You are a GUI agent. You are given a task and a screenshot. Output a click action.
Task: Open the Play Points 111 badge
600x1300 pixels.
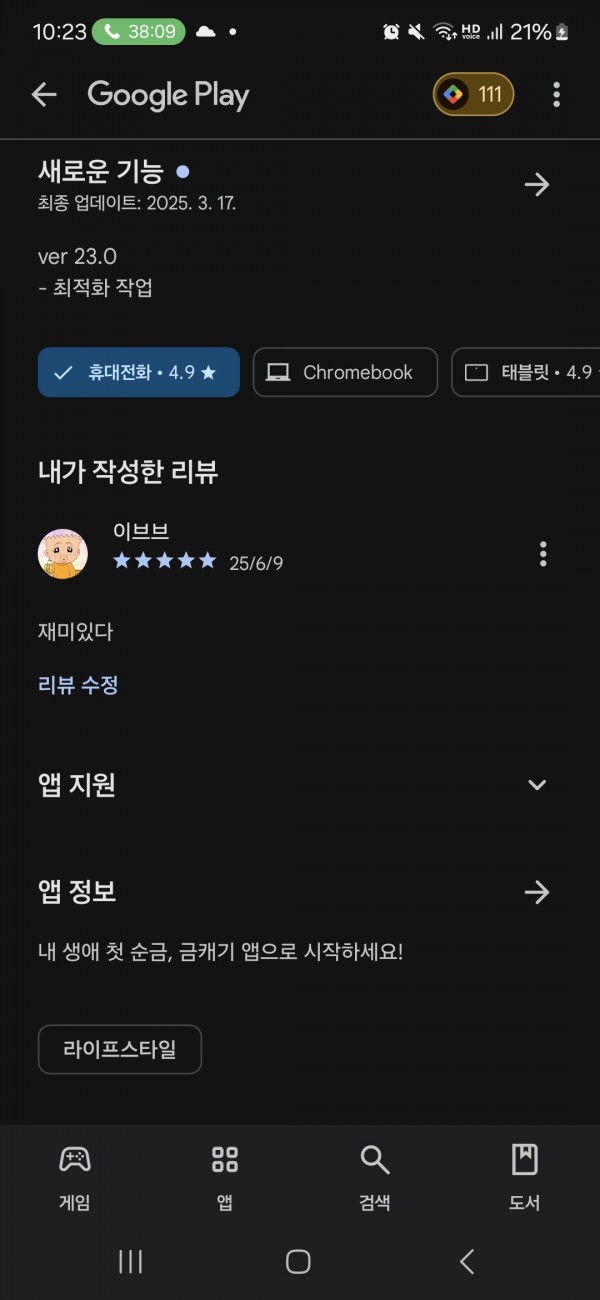473,95
